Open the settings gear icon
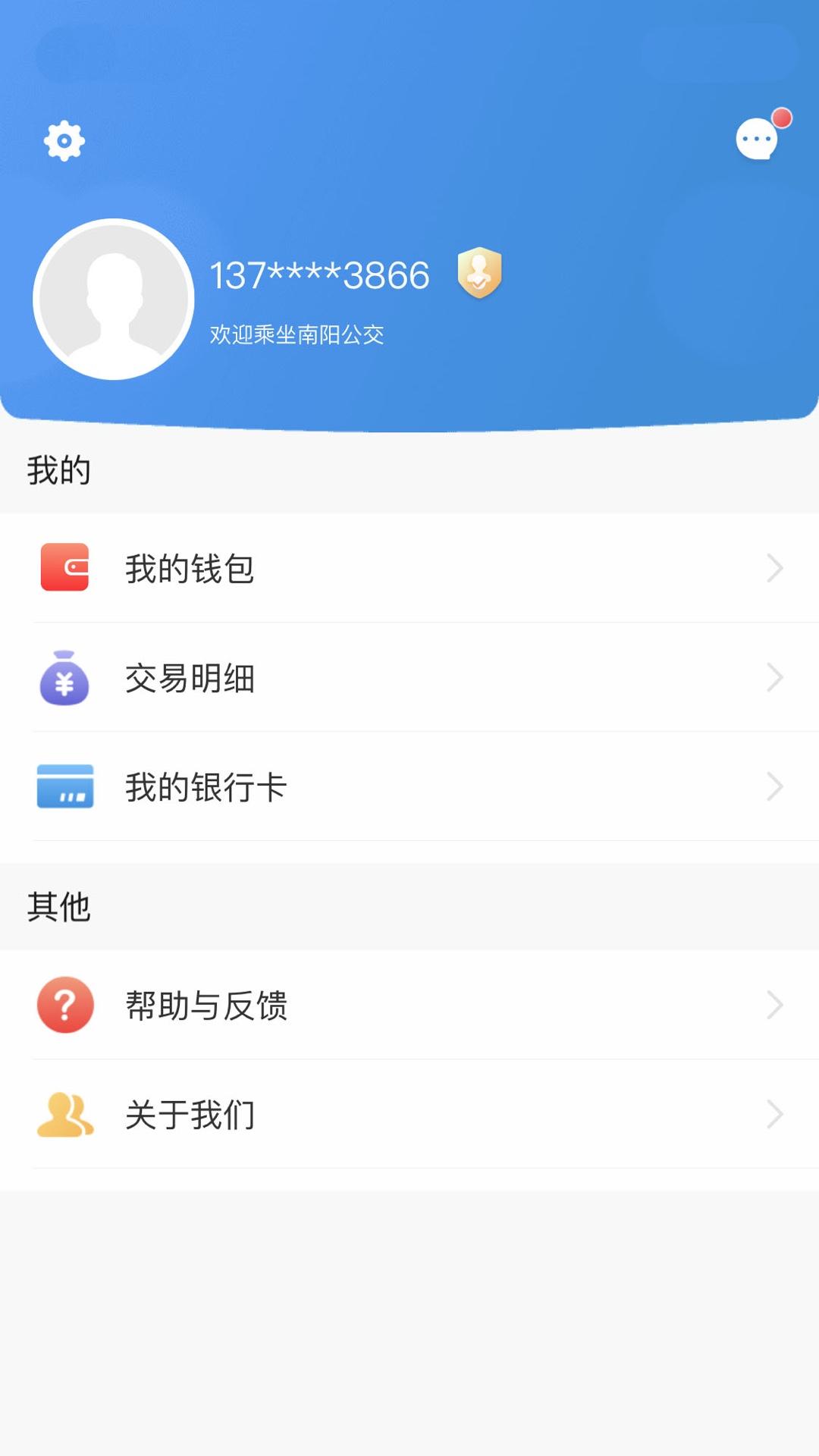This screenshot has width=819, height=1456. (x=64, y=141)
